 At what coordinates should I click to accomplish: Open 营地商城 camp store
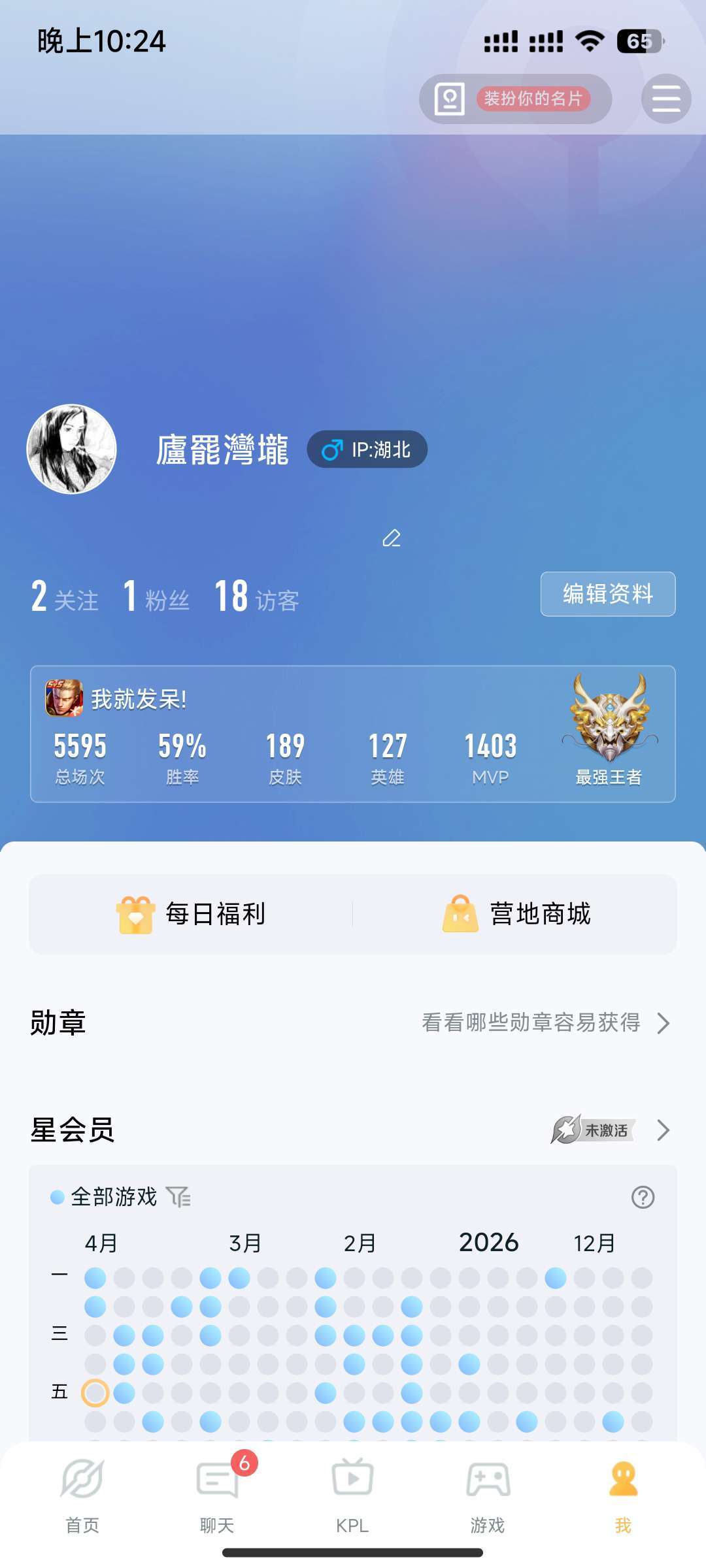(x=516, y=914)
